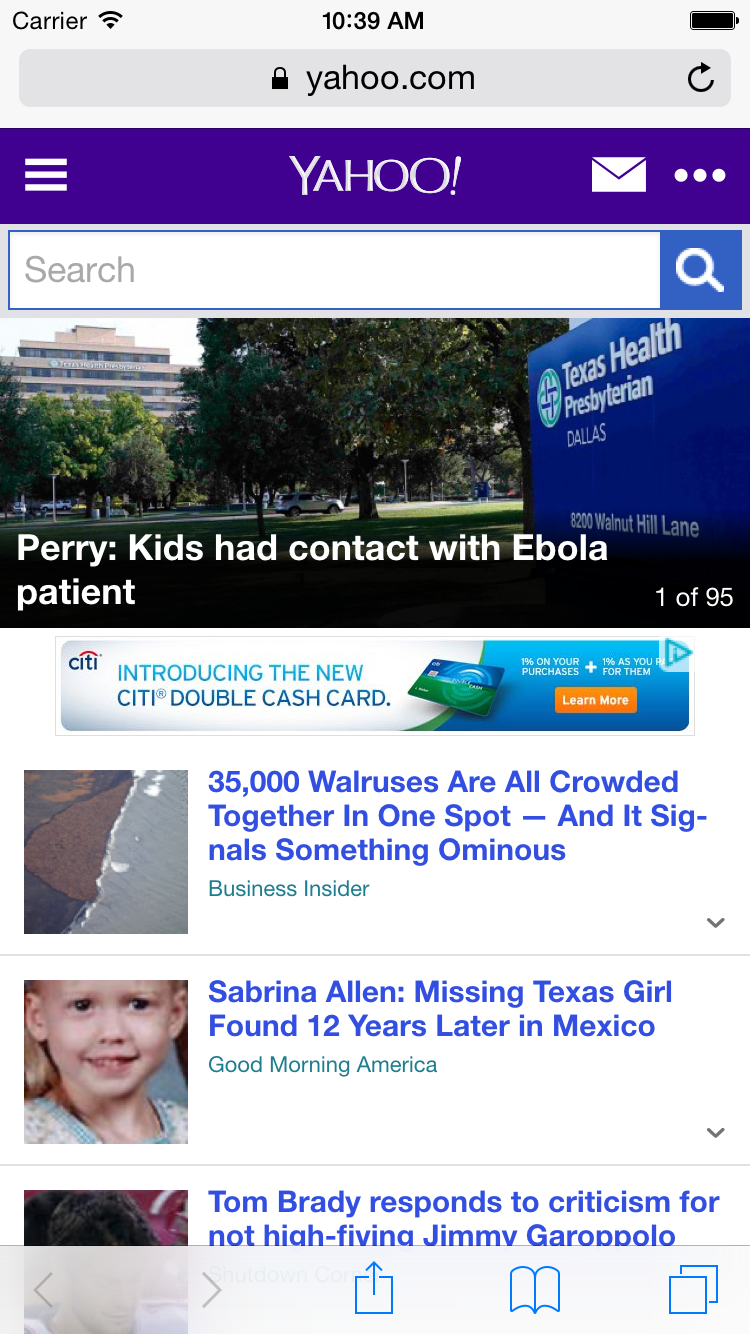This screenshot has height=1334, width=750.
Task: Open the AdChoices icon on Citi banner
Action: (679, 654)
